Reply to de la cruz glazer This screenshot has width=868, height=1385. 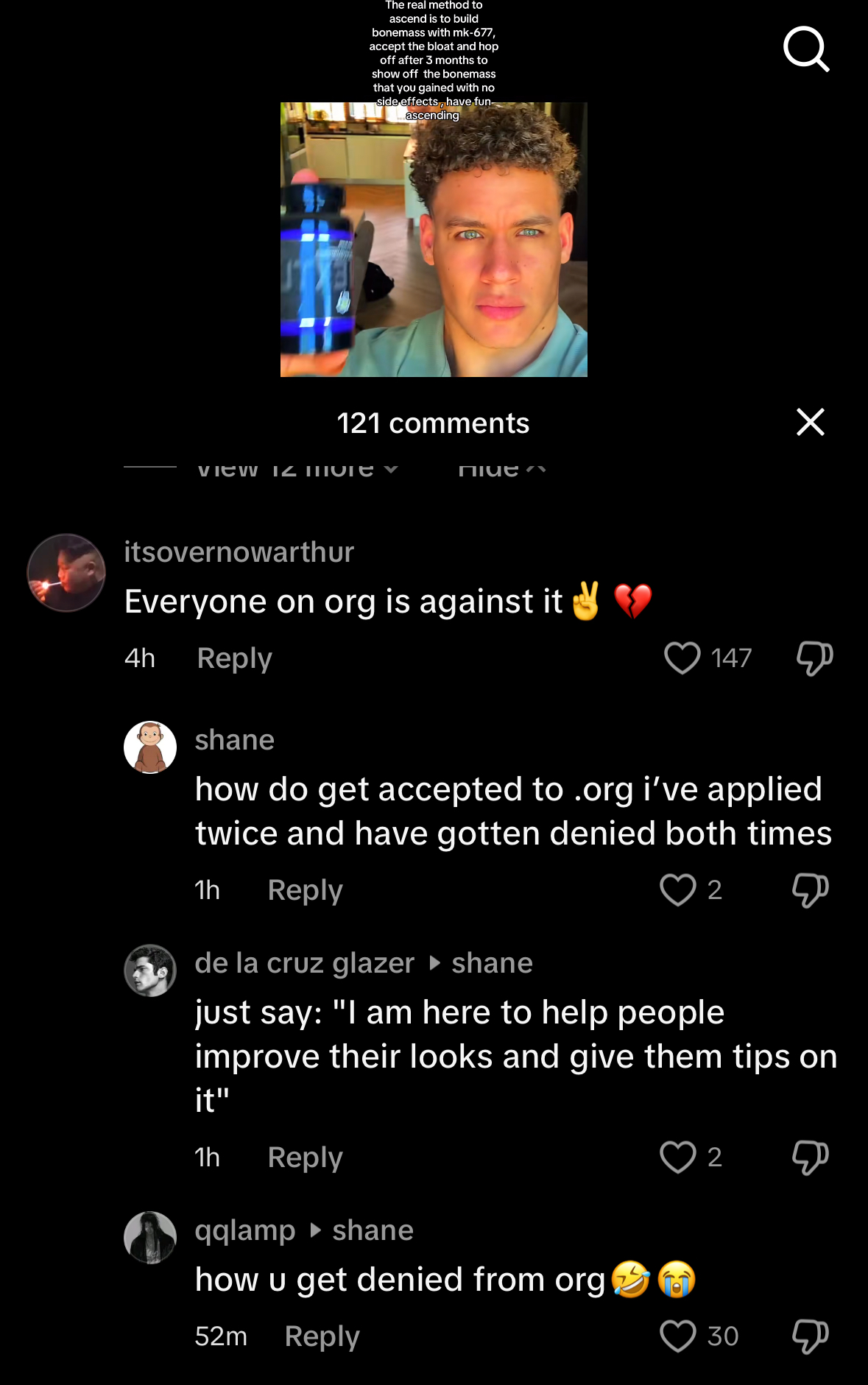tap(305, 1157)
